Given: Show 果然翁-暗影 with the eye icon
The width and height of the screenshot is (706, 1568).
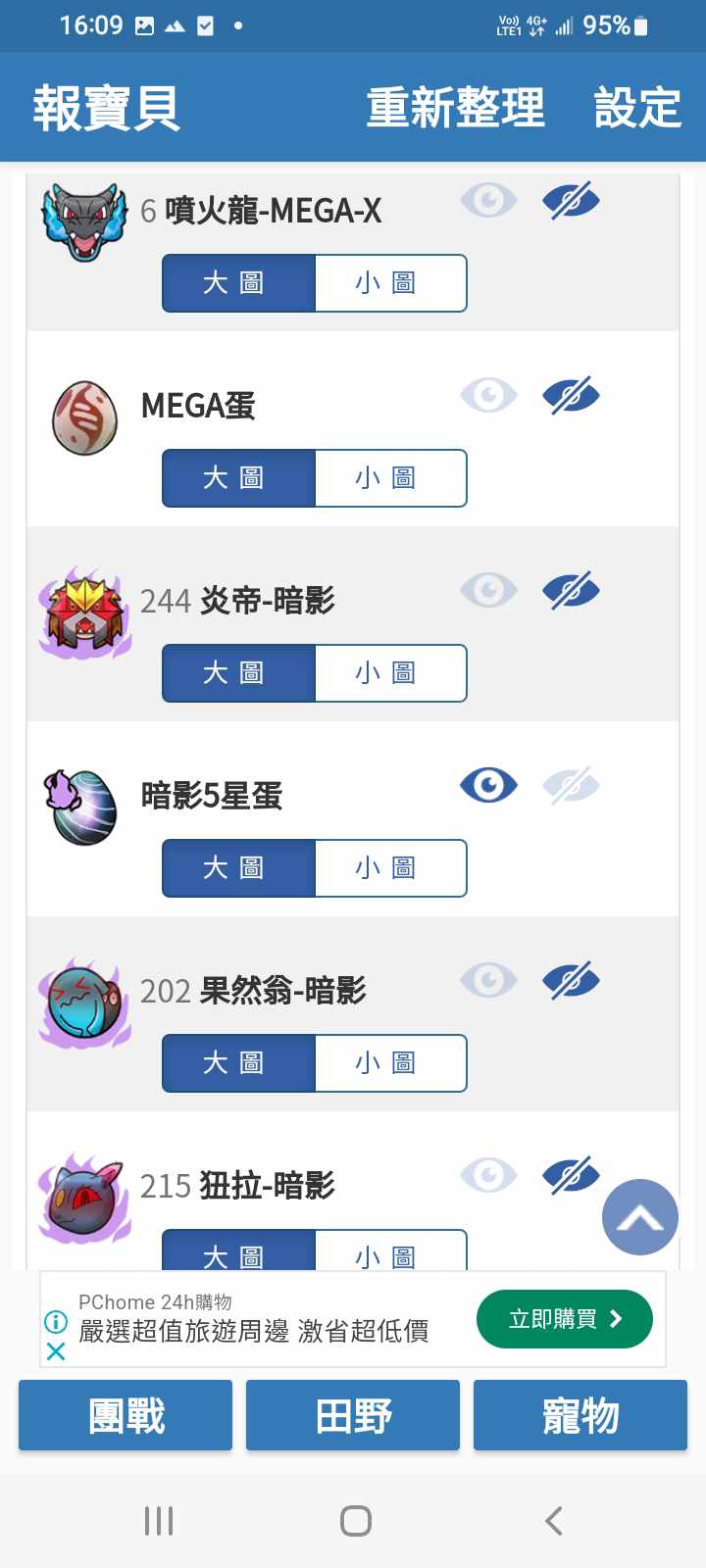Looking at the screenshot, I should [488, 981].
